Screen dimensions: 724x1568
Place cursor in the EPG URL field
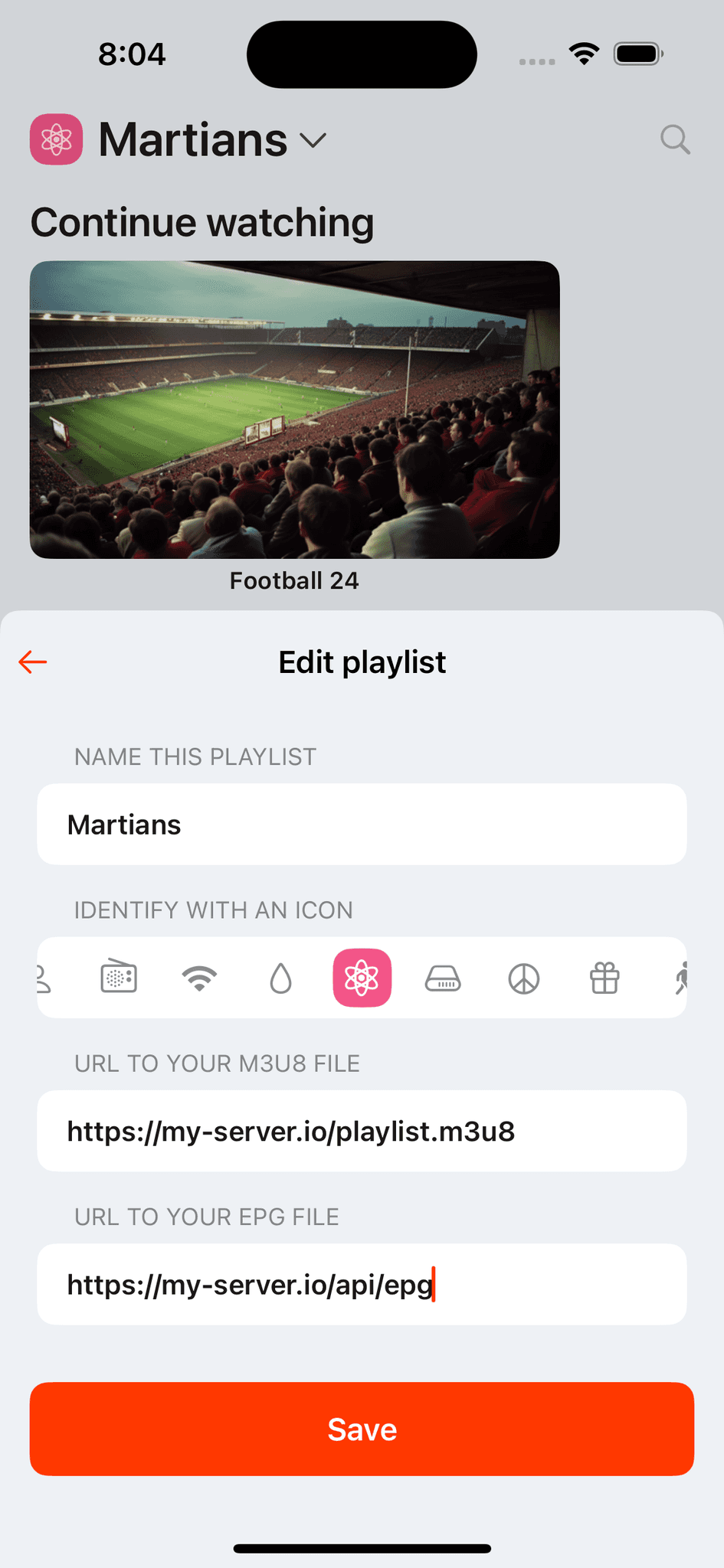coord(362,1284)
